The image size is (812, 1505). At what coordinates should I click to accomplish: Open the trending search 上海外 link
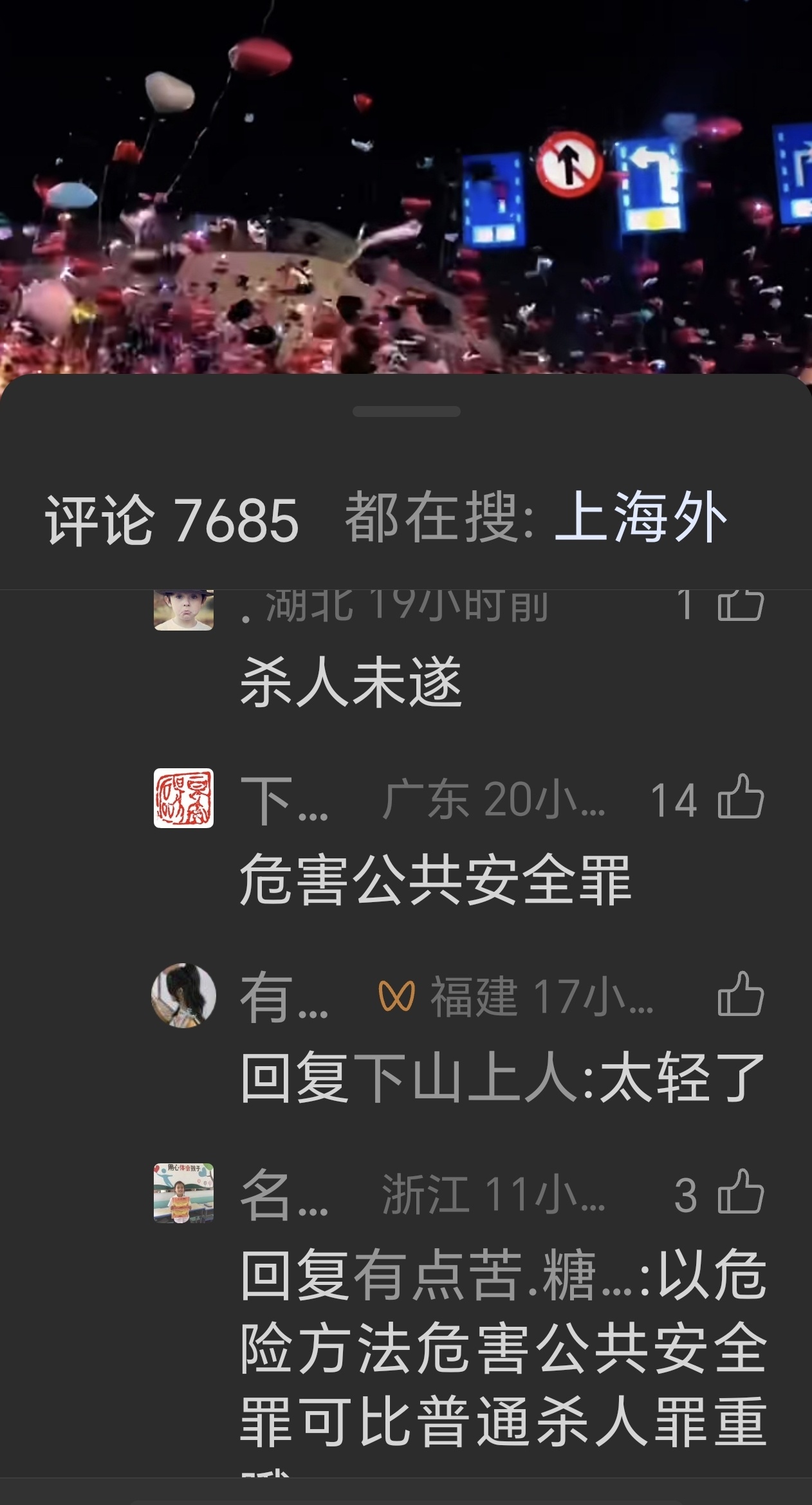(640, 519)
